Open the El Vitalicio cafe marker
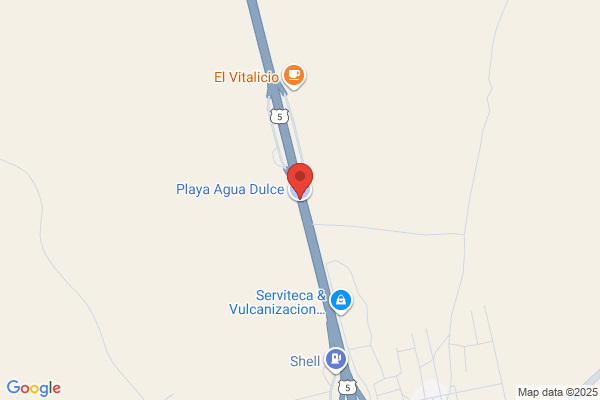The width and height of the screenshot is (600, 400). point(293,74)
